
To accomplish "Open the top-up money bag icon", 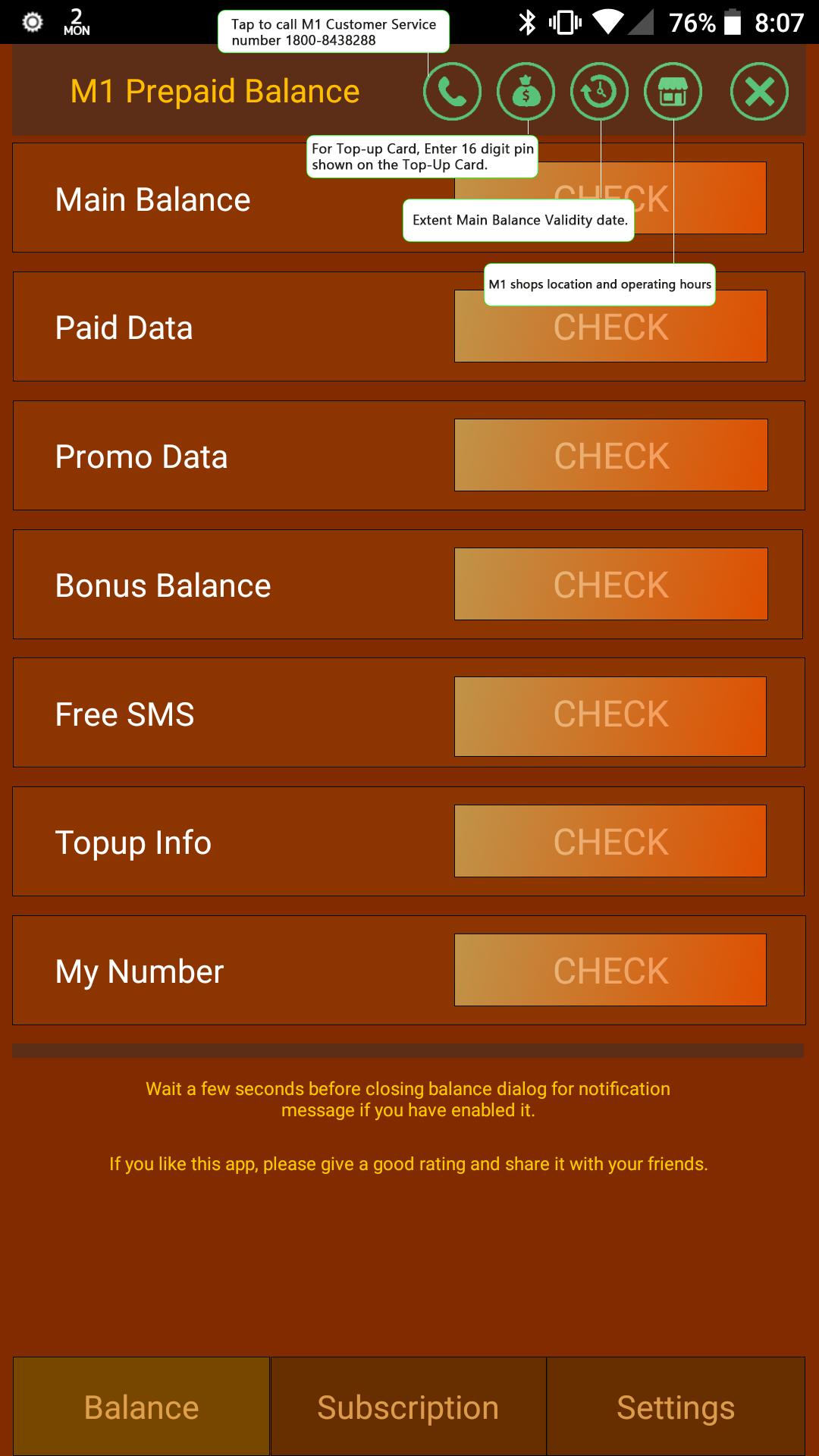I will click(x=526, y=92).
